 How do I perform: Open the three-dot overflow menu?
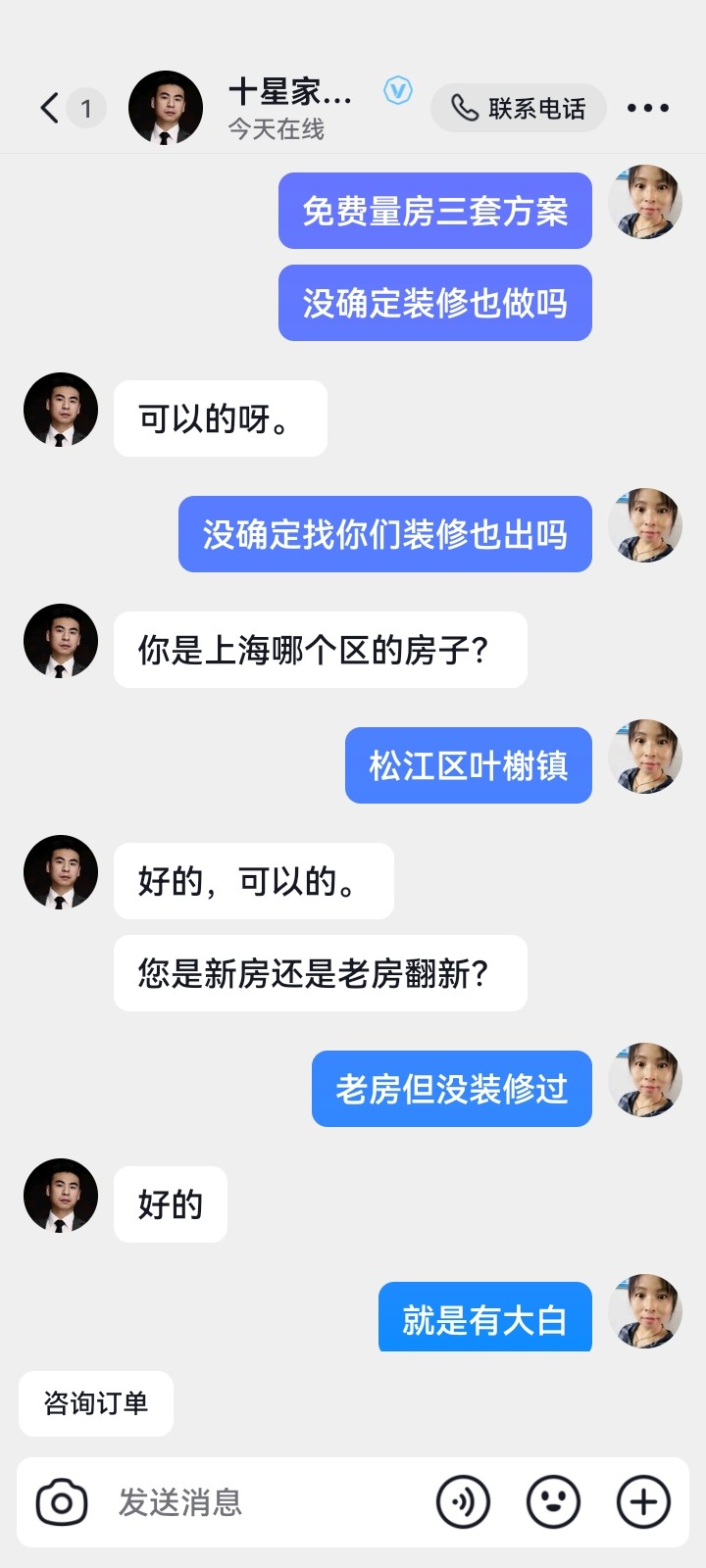(x=648, y=108)
